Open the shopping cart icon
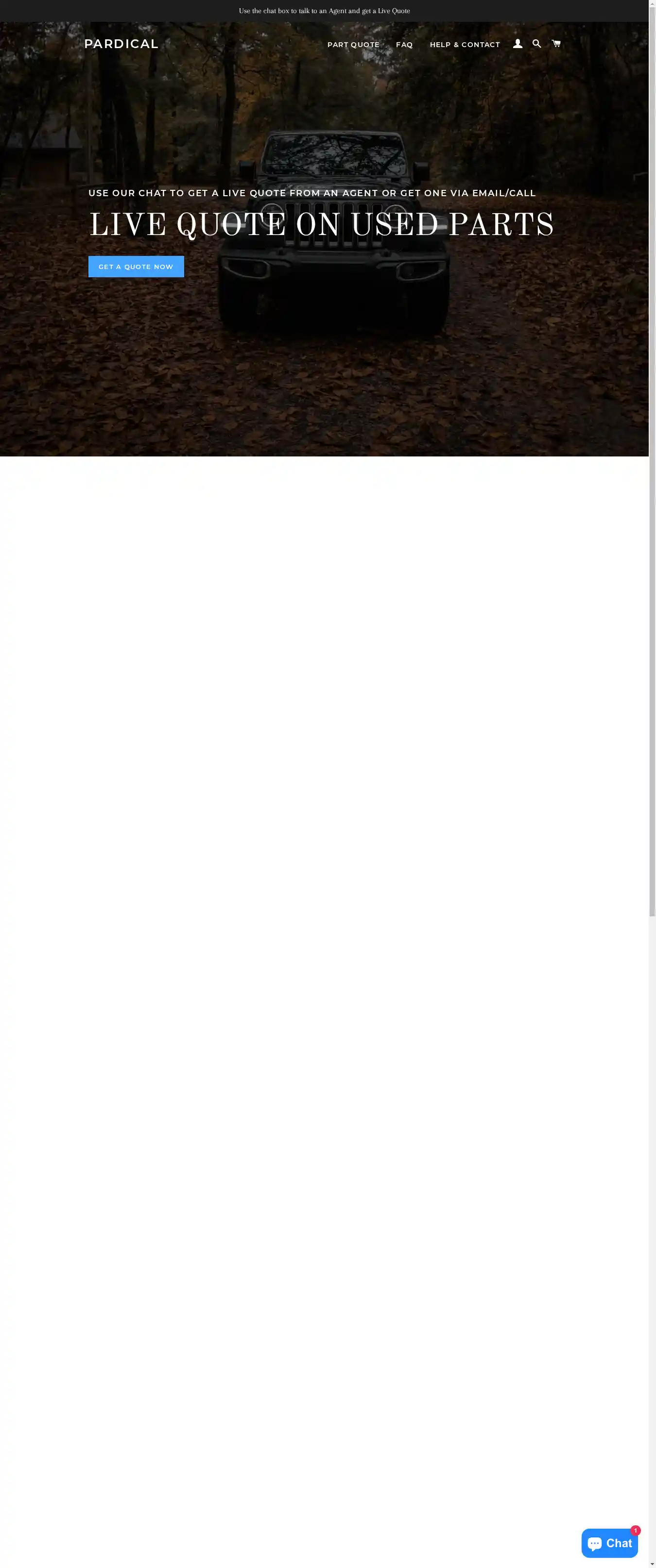The image size is (656, 1568). pyautogui.click(x=556, y=44)
